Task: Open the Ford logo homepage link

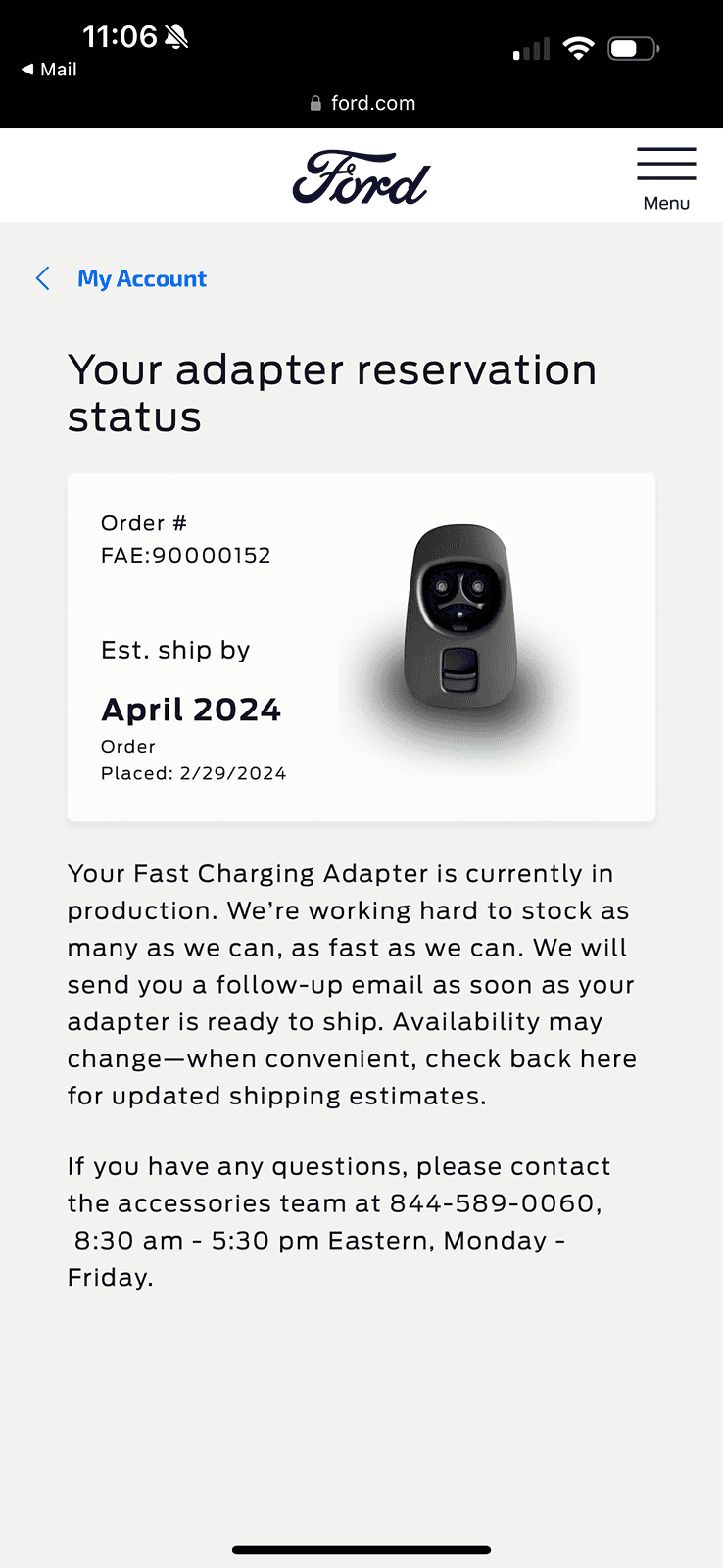Action: pos(361,177)
